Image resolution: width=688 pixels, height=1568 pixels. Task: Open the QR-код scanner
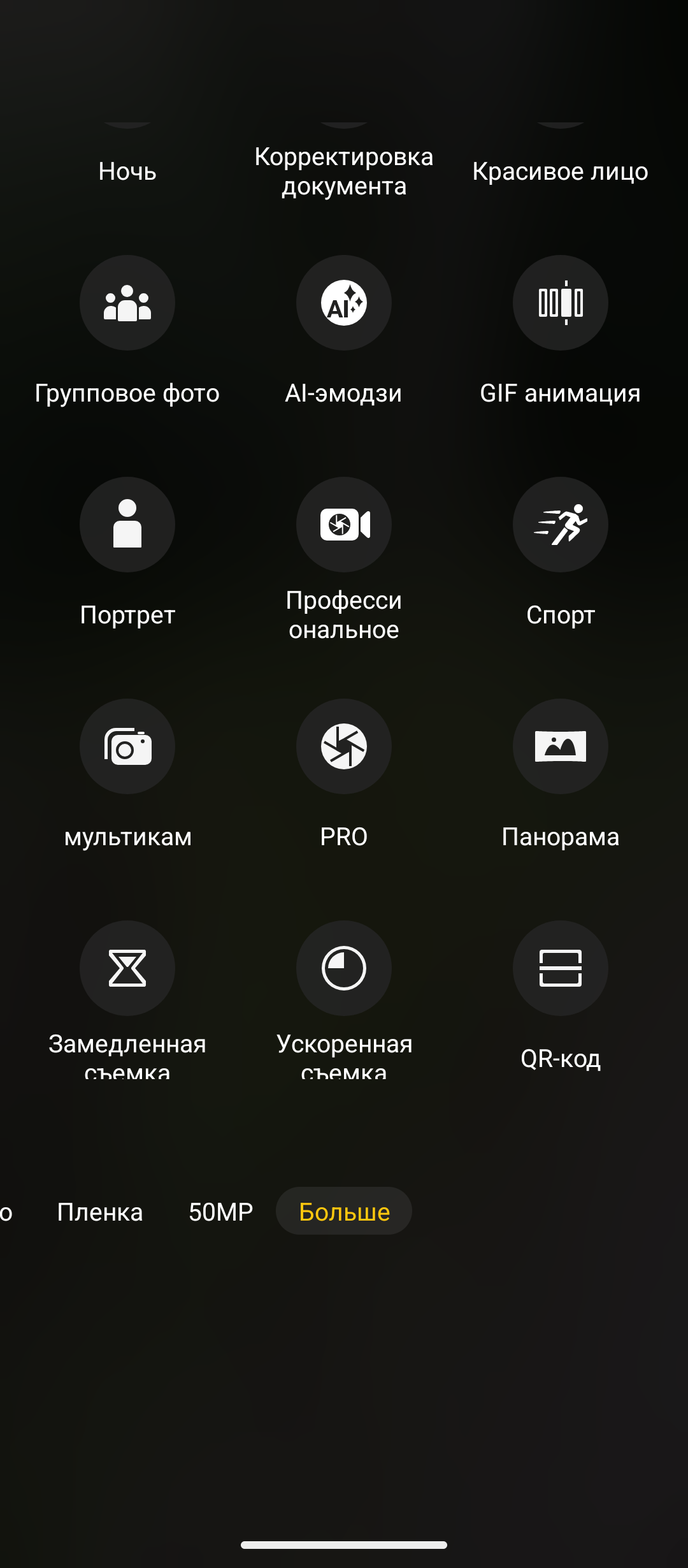(x=561, y=968)
